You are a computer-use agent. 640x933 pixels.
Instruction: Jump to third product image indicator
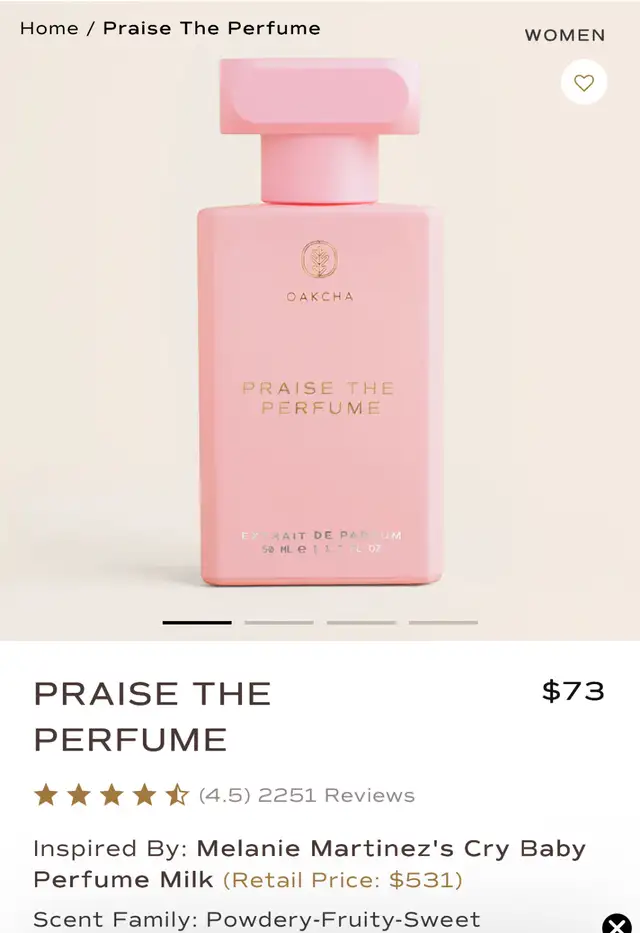click(361, 622)
